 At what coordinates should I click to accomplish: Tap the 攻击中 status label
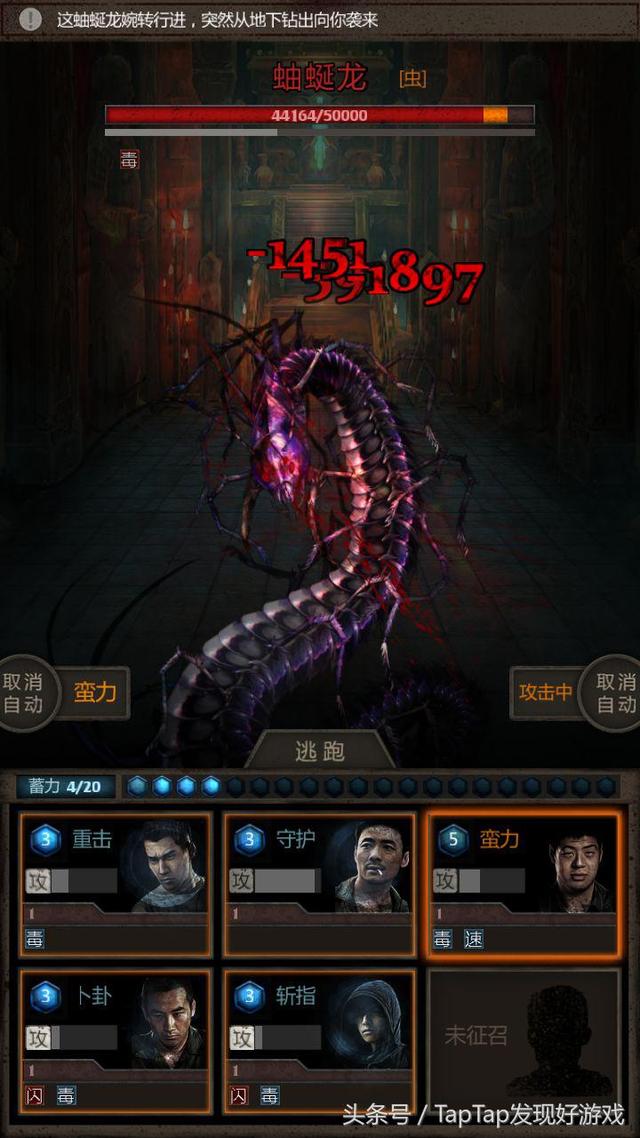pyautogui.click(x=546, y=692)
